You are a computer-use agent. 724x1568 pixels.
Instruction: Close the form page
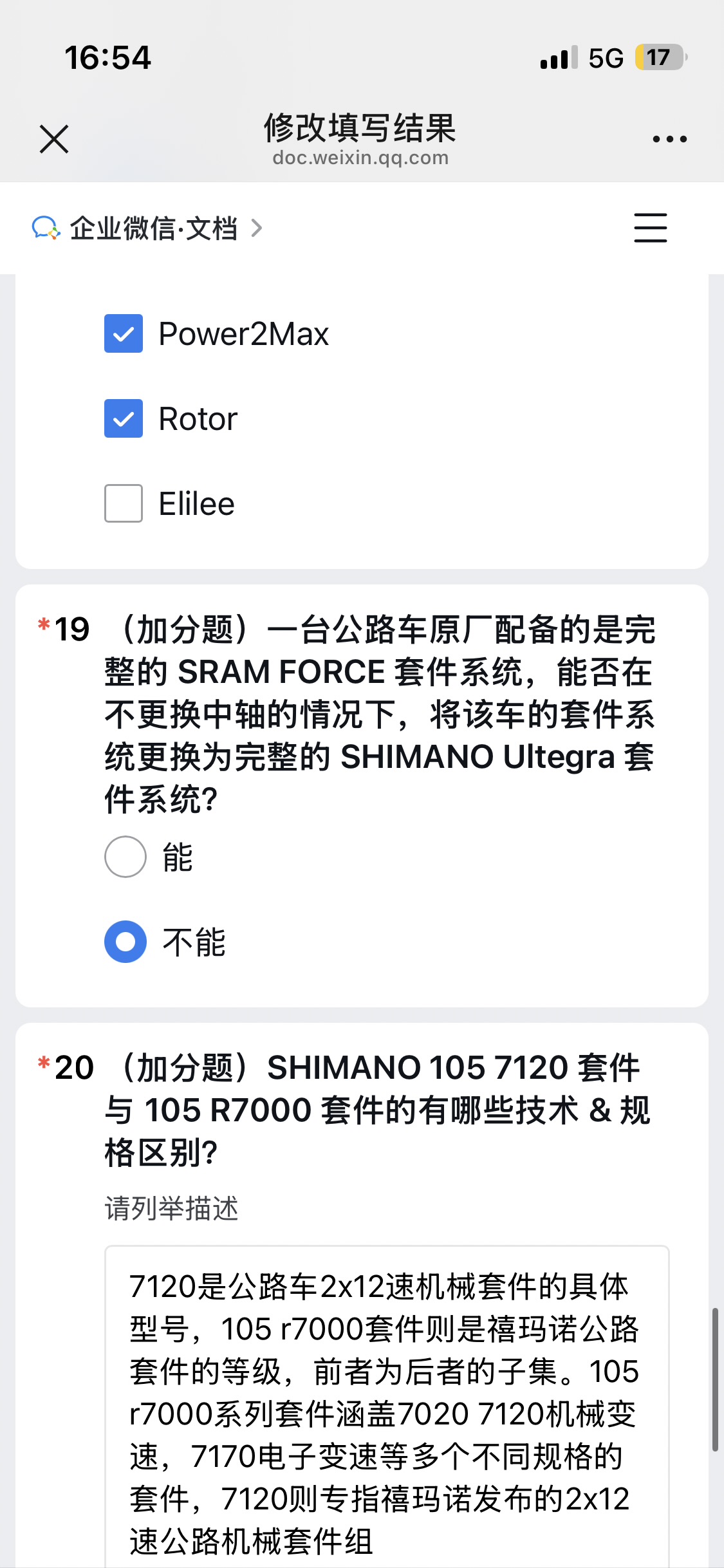pos(54,139)
